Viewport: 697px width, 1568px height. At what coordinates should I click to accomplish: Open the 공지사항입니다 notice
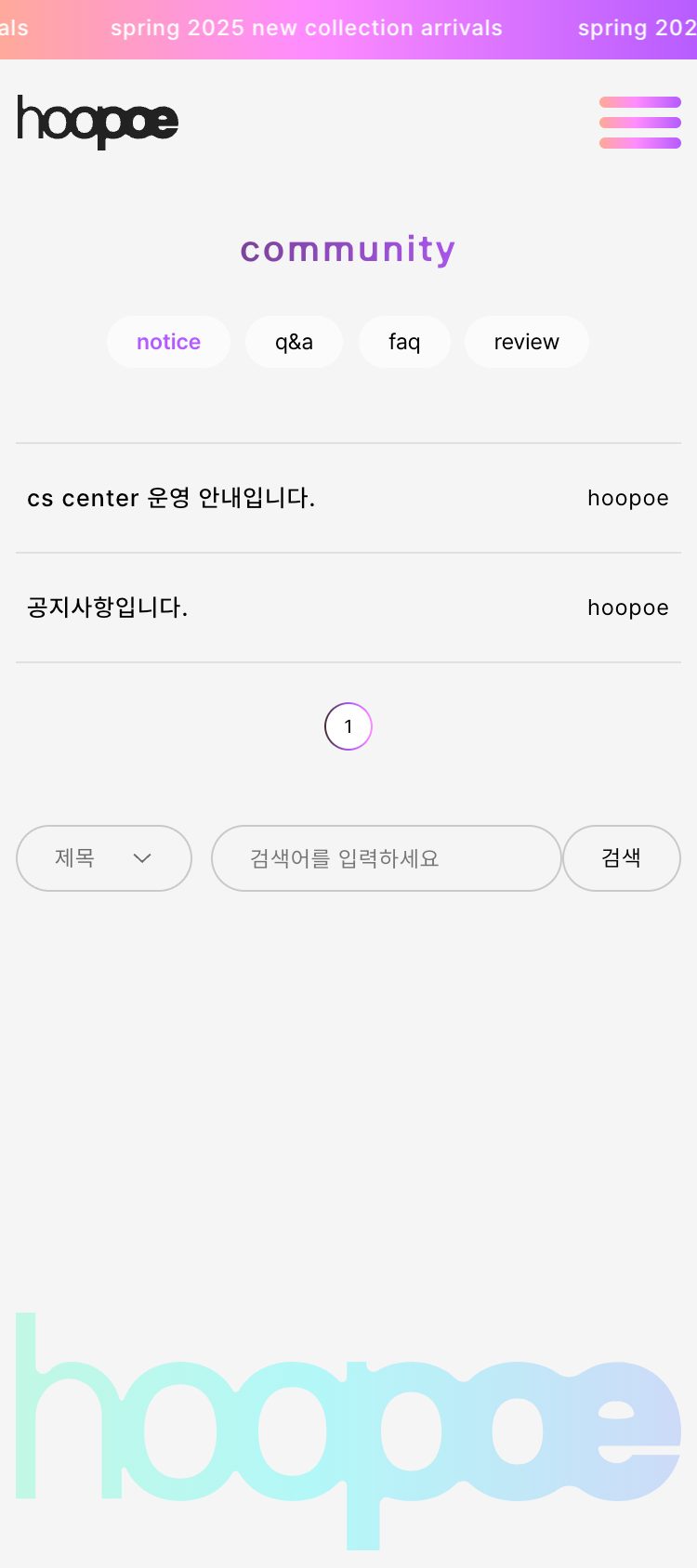(108, 608)
